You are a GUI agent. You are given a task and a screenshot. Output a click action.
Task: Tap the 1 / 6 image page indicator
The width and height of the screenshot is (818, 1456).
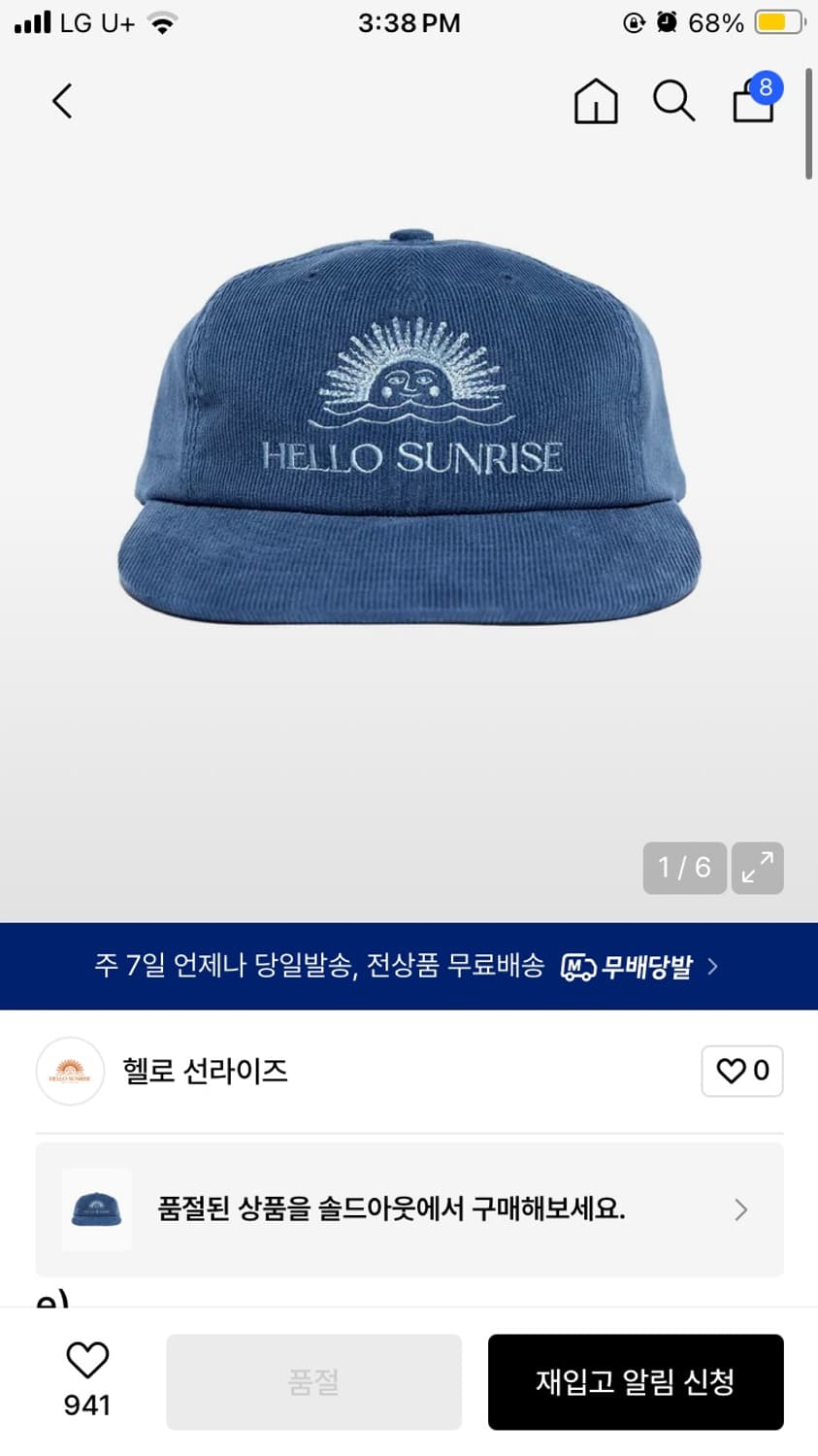pyautogui.click(x=684, y=868)
